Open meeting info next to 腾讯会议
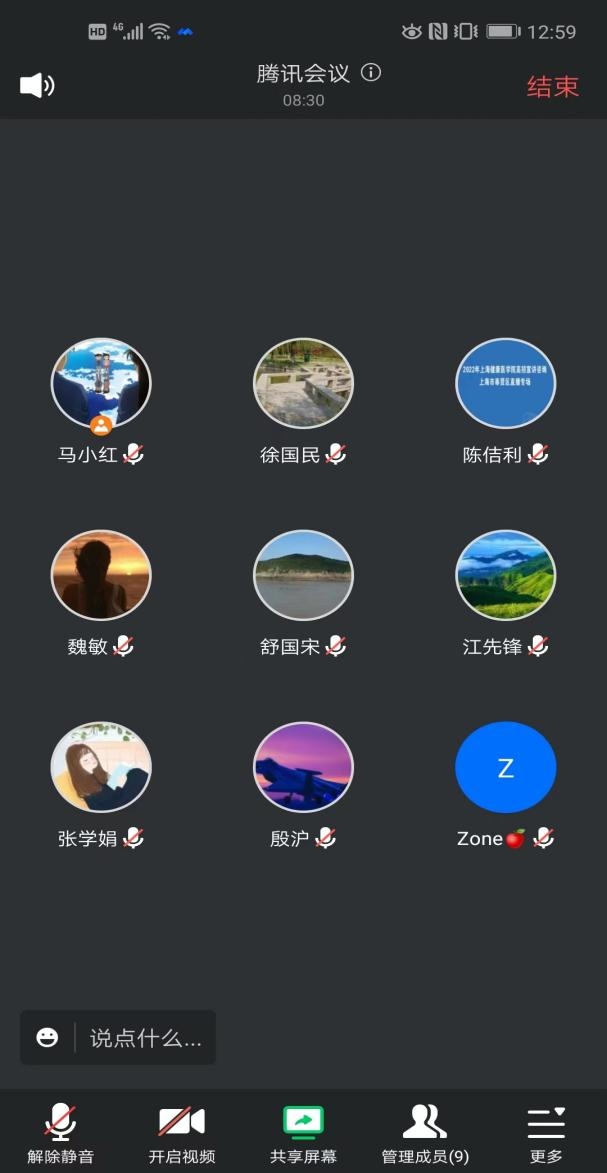Viewport: 607px width, 1173px height. [x=371, y=73]
